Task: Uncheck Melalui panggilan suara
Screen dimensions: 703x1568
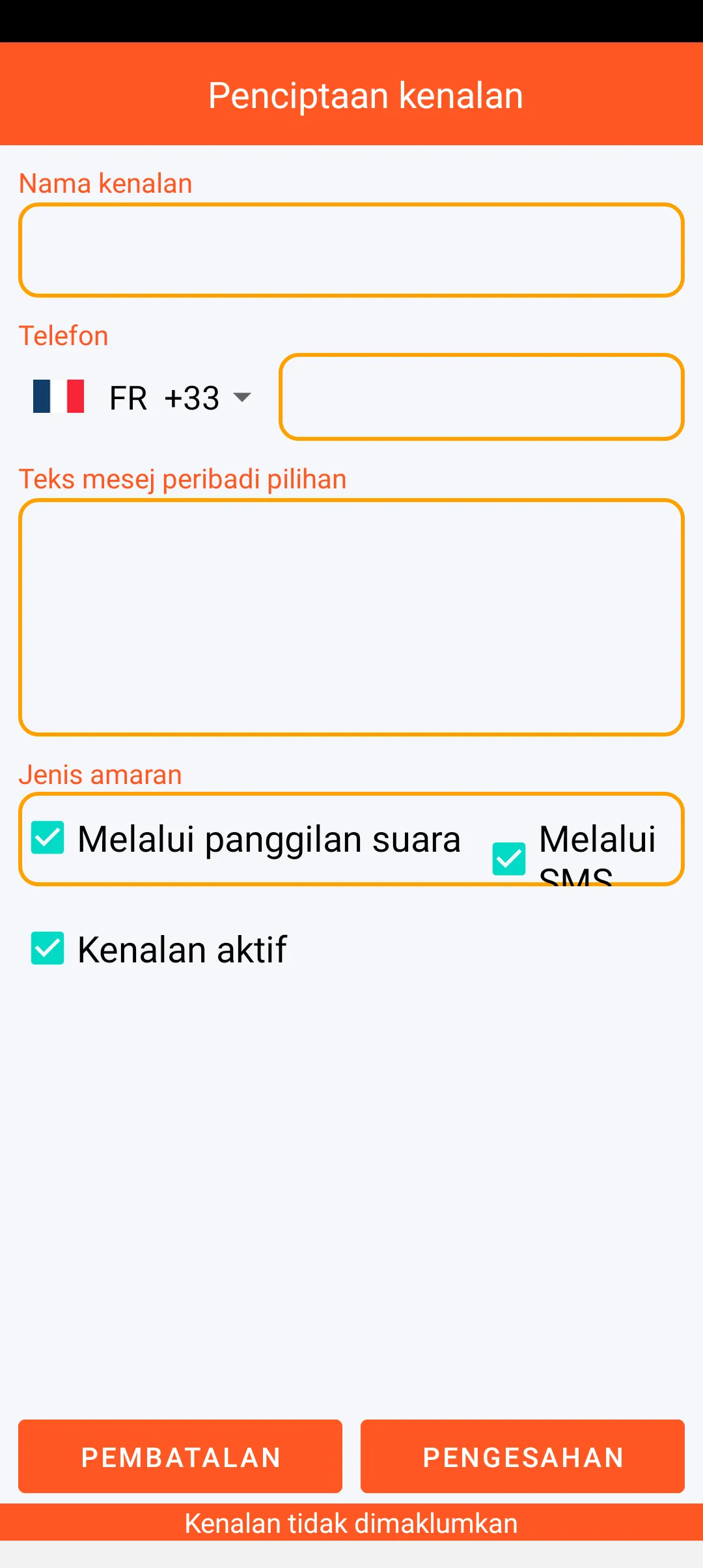Action: pyautogui.click(x=48, y=837)
